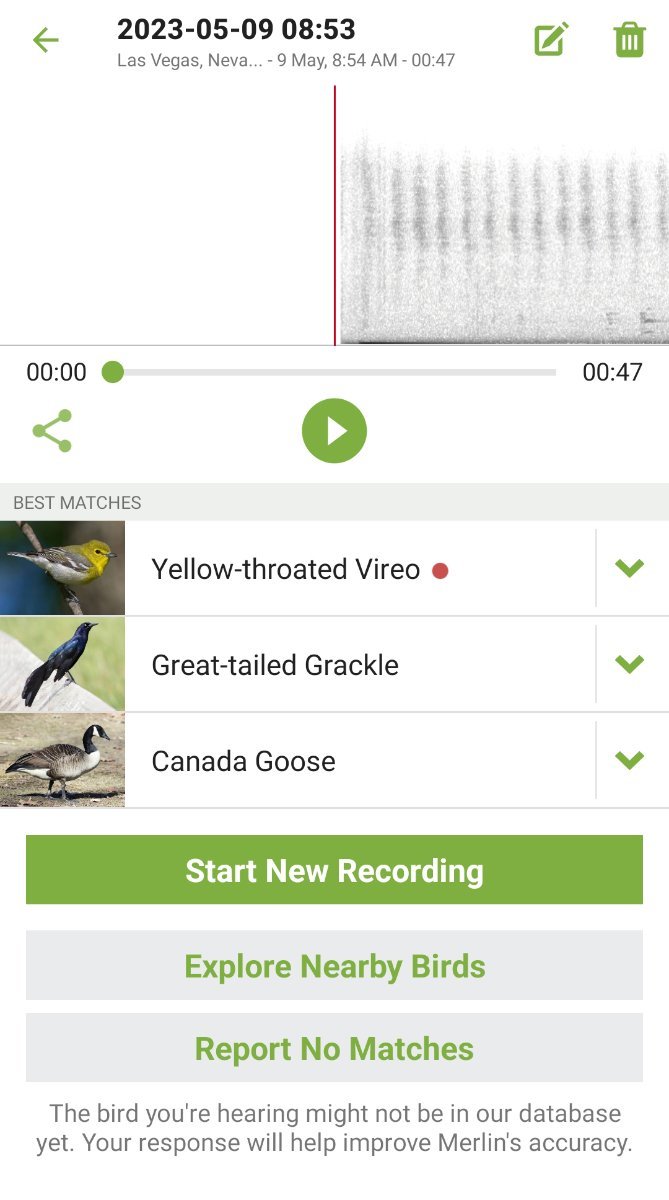The image size is (669, 1200).
Task: Open the Yellow-throated Vireo match
Action: tap(297, 568)
